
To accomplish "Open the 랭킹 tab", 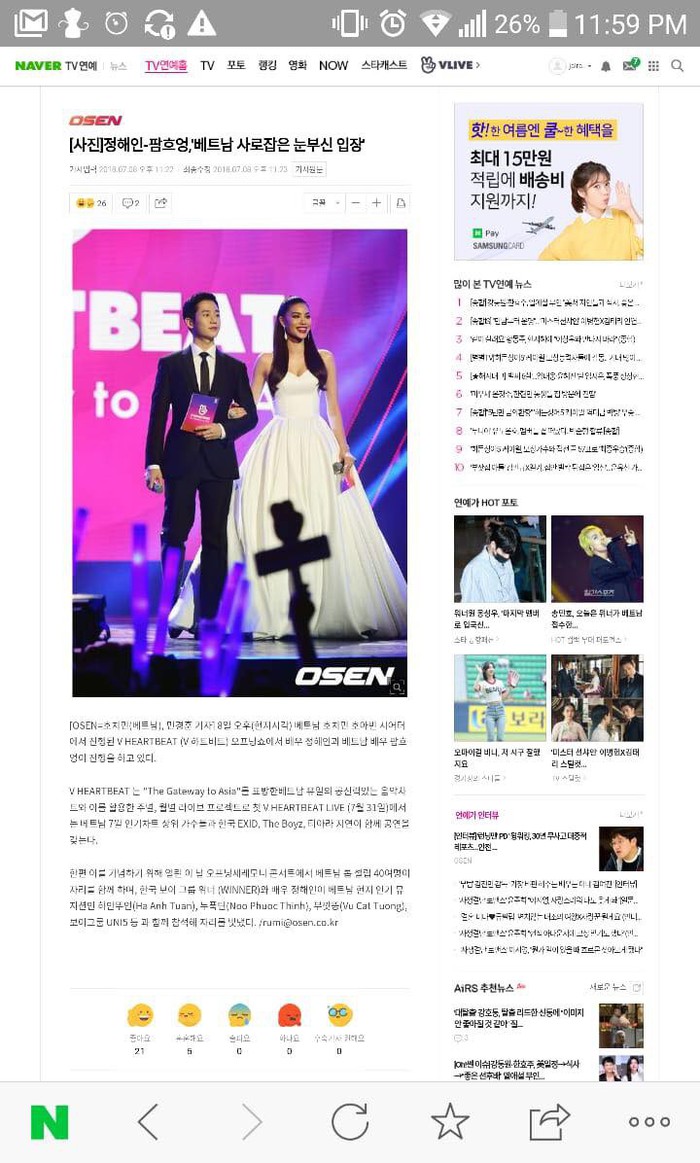I will pos(267,65).
